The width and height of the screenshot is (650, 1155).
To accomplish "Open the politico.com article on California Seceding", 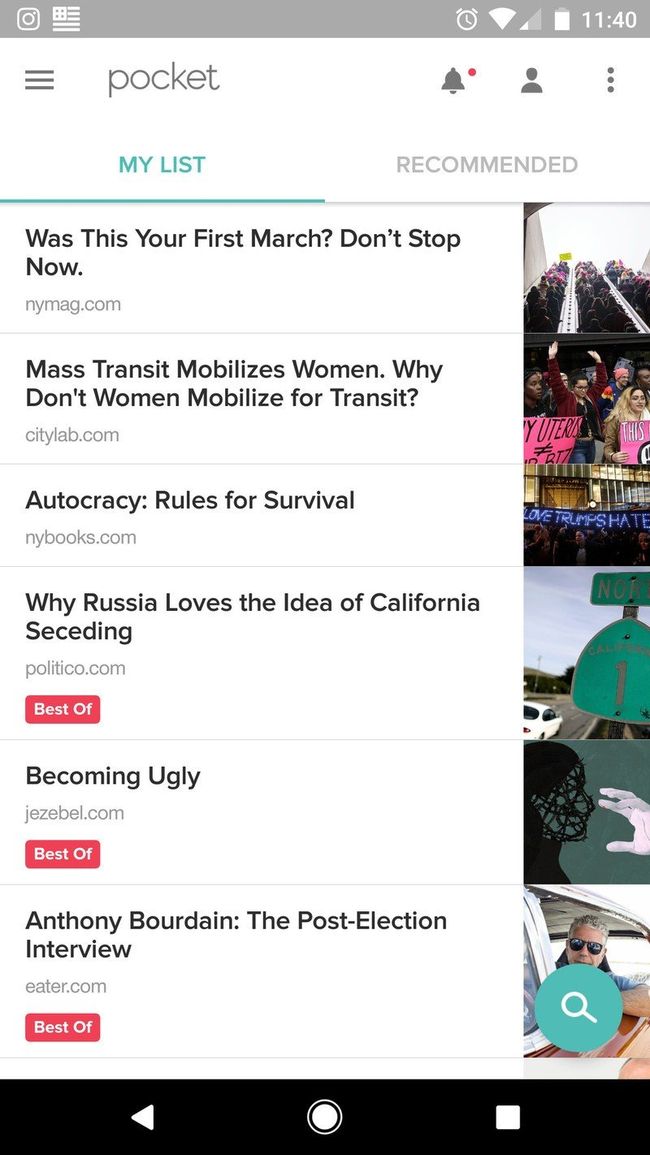I will pyautogui.click(x=252, y=617).
